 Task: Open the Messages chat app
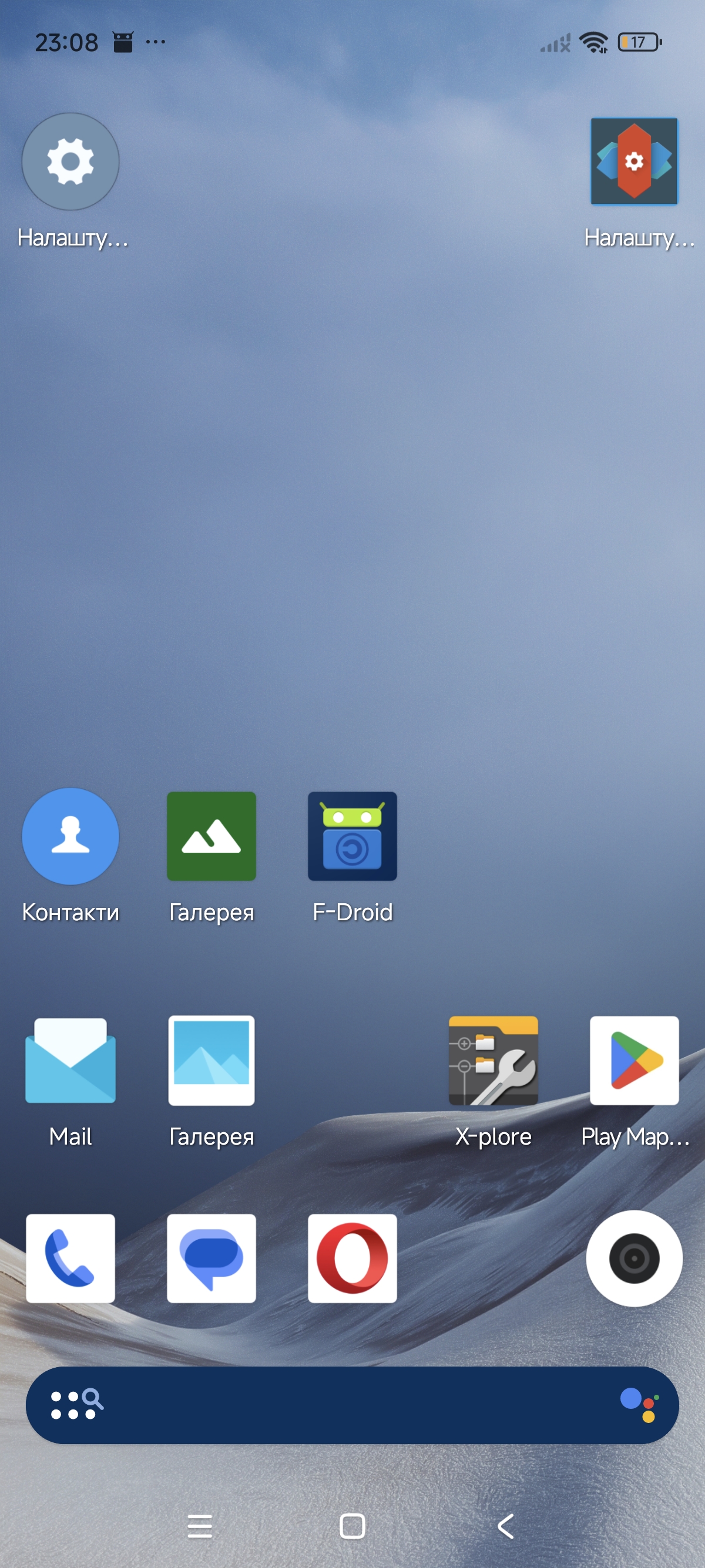pyautogui.click(x=211, y=1258)
